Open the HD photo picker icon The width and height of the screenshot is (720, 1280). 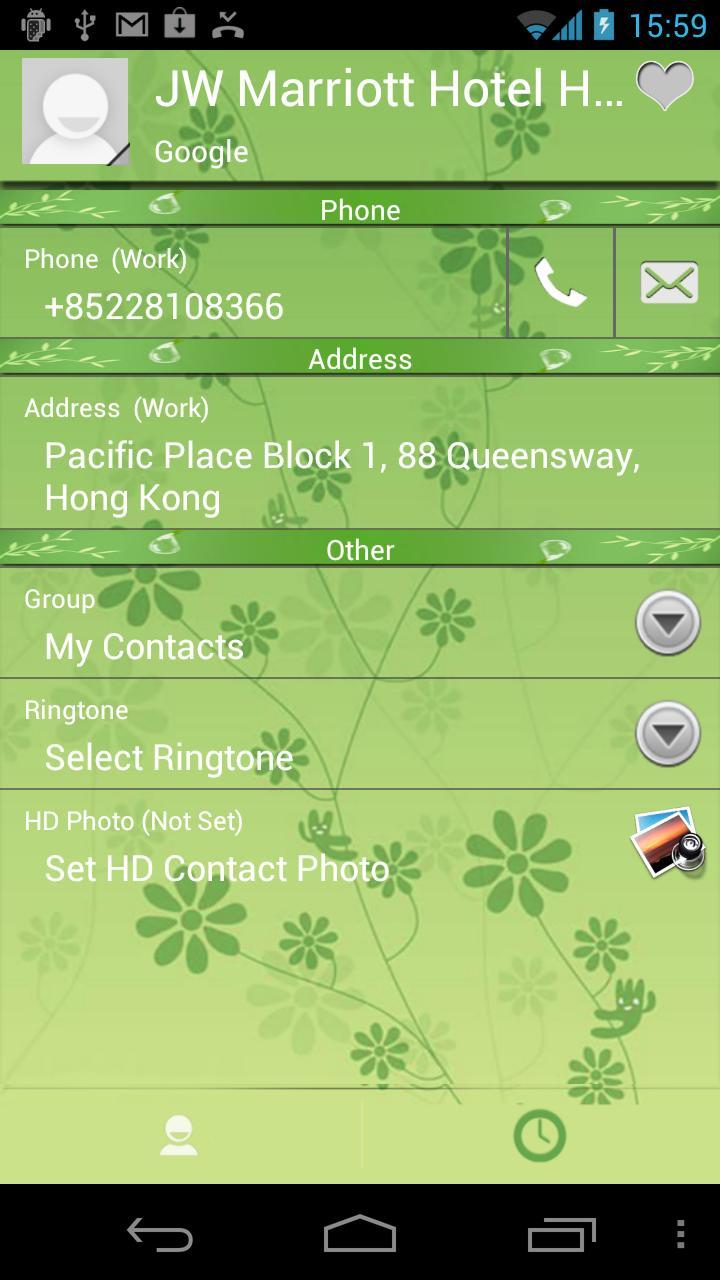click(666, 845)
